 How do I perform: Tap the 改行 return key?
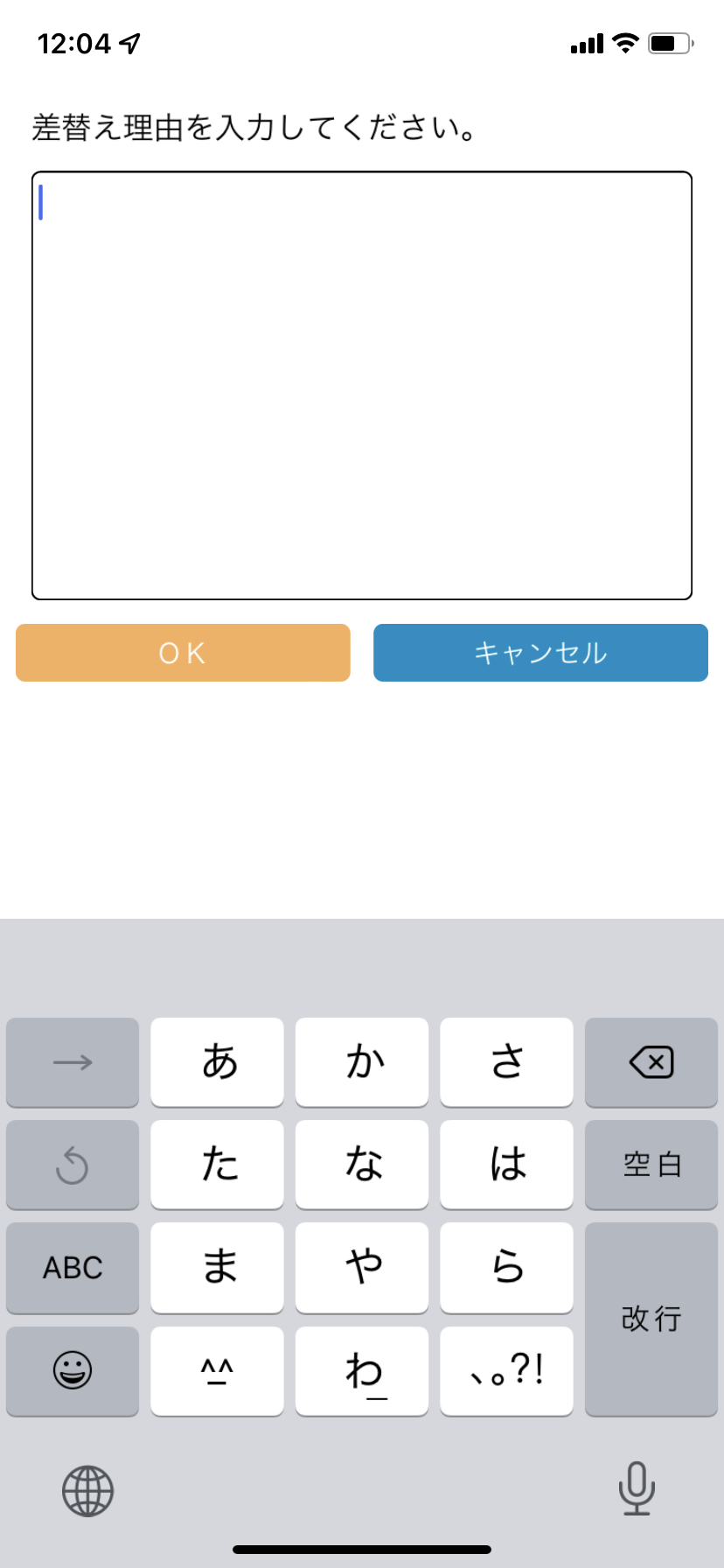pos(651,1319)
